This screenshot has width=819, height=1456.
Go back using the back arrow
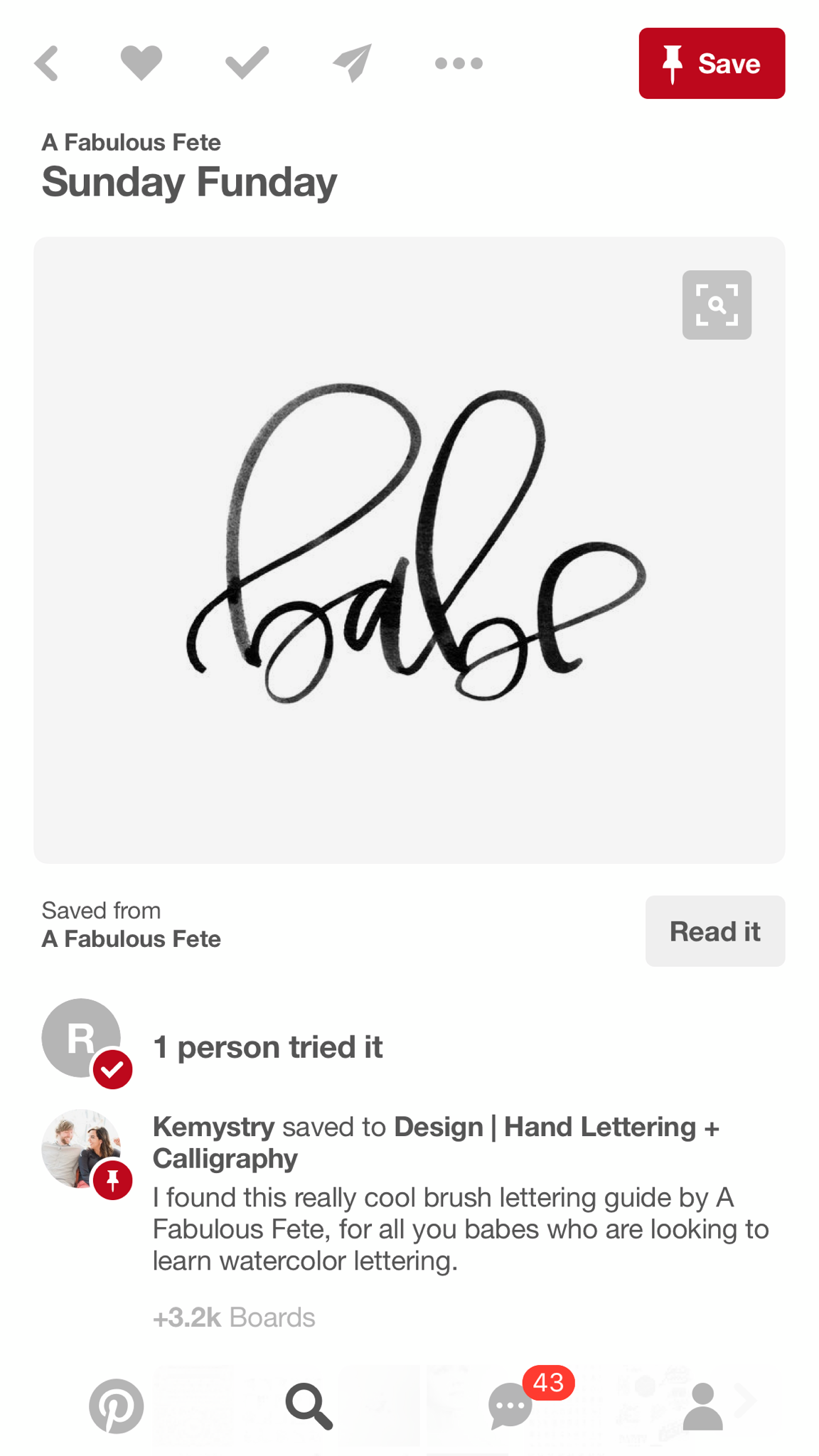click(x=47, y=63)
